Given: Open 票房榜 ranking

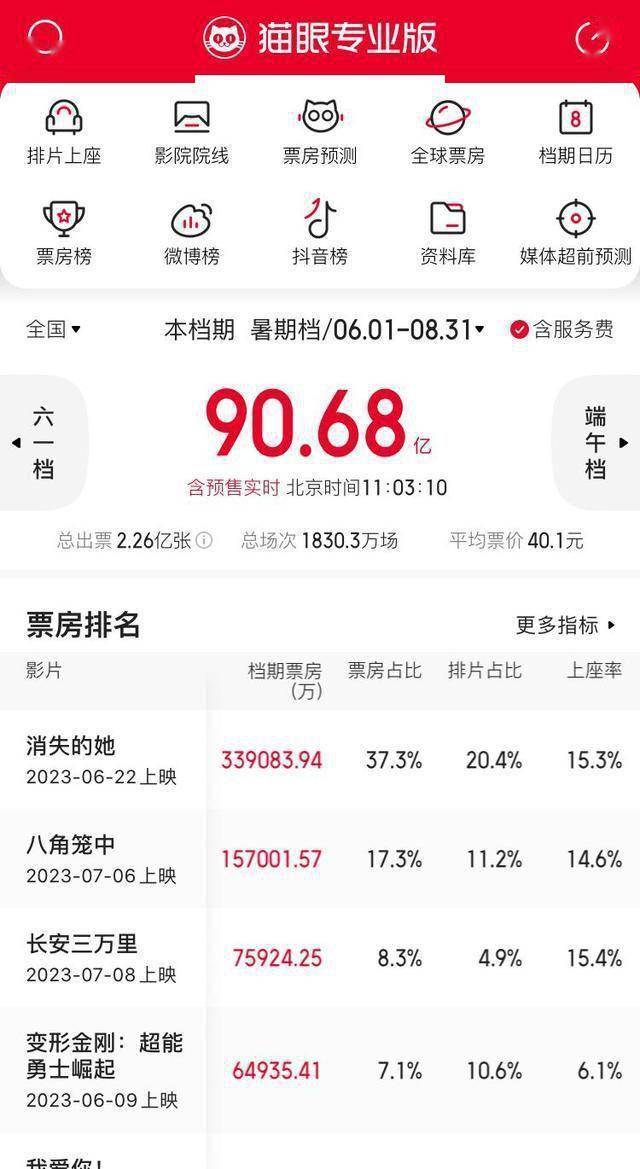Looking at the screenshot, I should click(63, 233).
